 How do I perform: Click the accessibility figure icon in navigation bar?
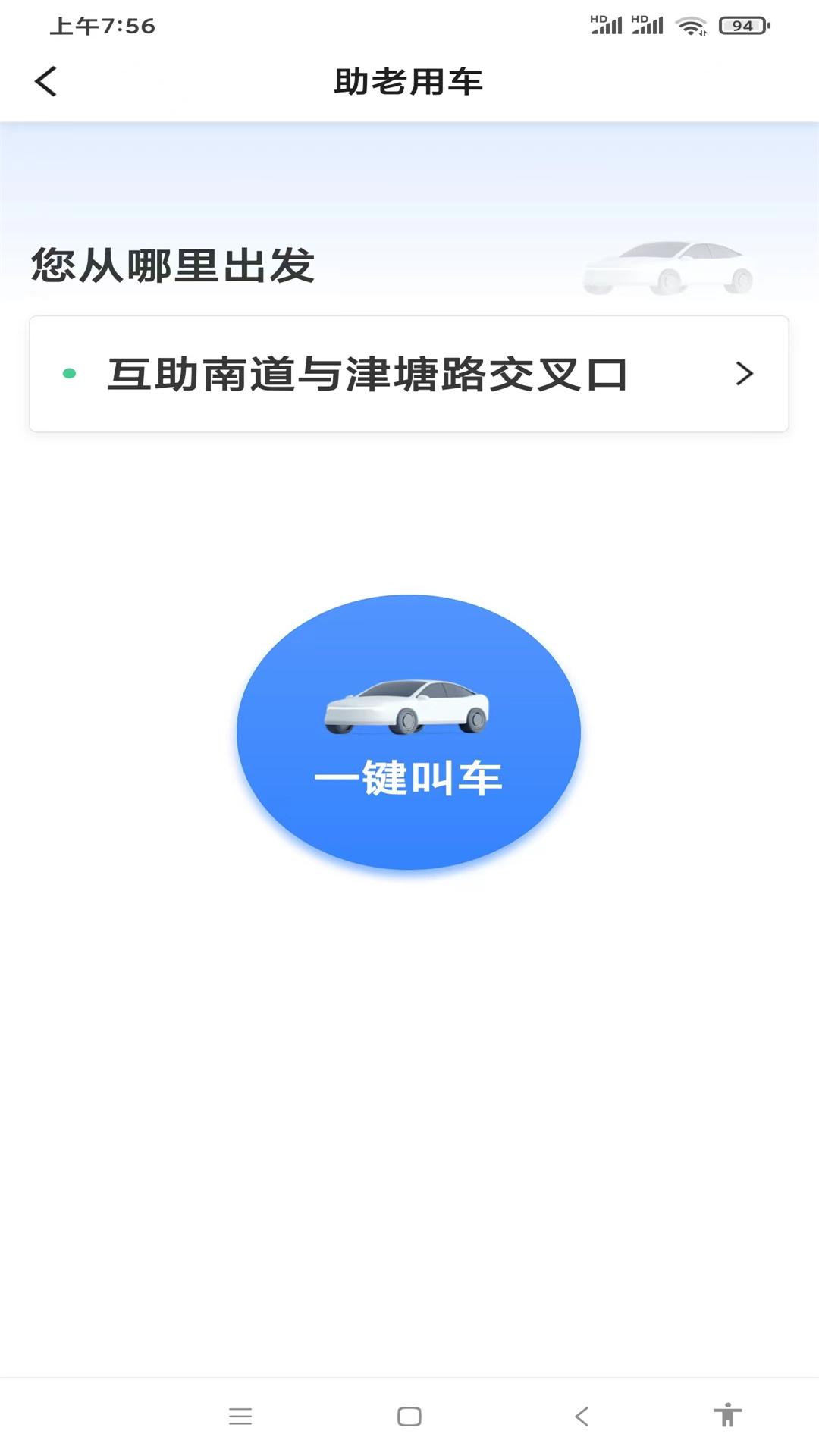729,1414
